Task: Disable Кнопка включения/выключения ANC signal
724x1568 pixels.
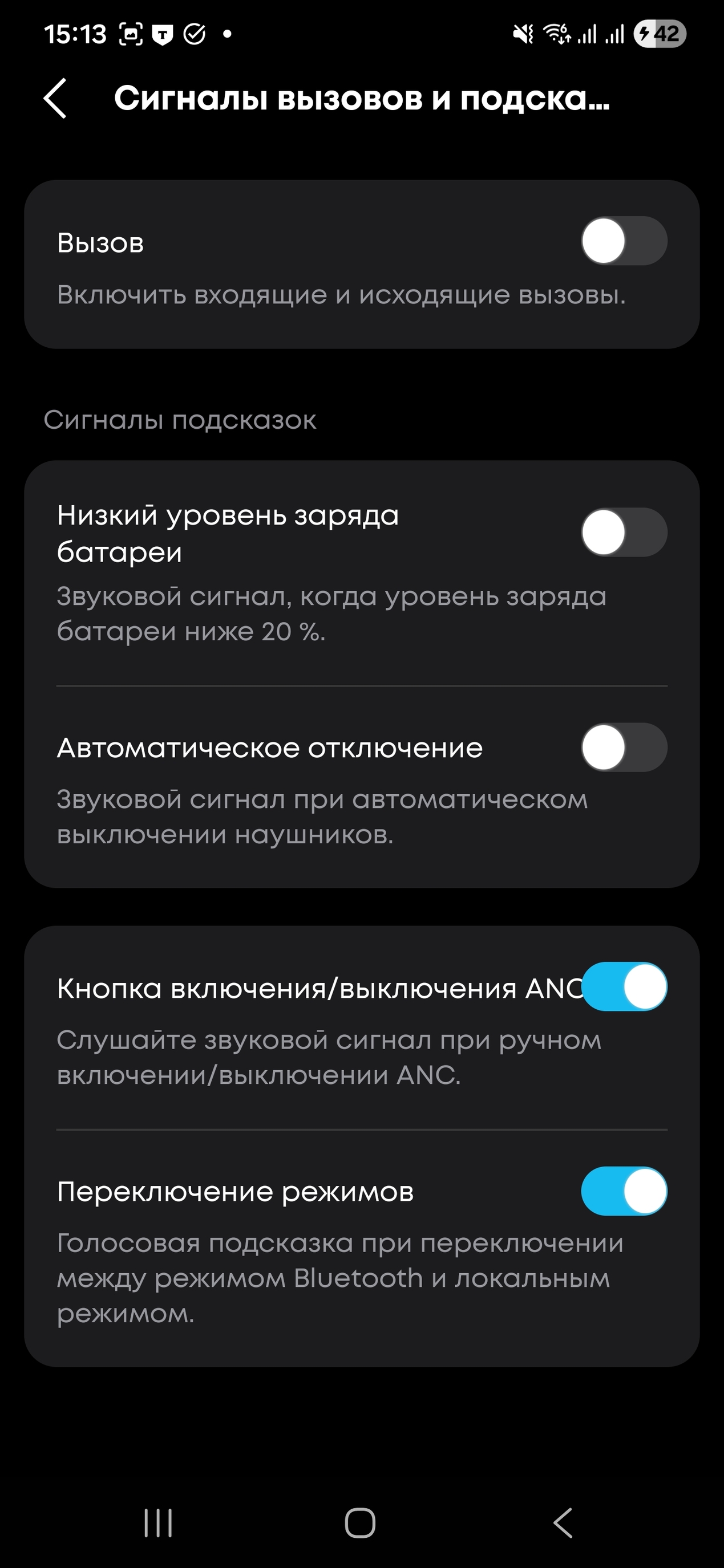Action: [x=624, y=986]
